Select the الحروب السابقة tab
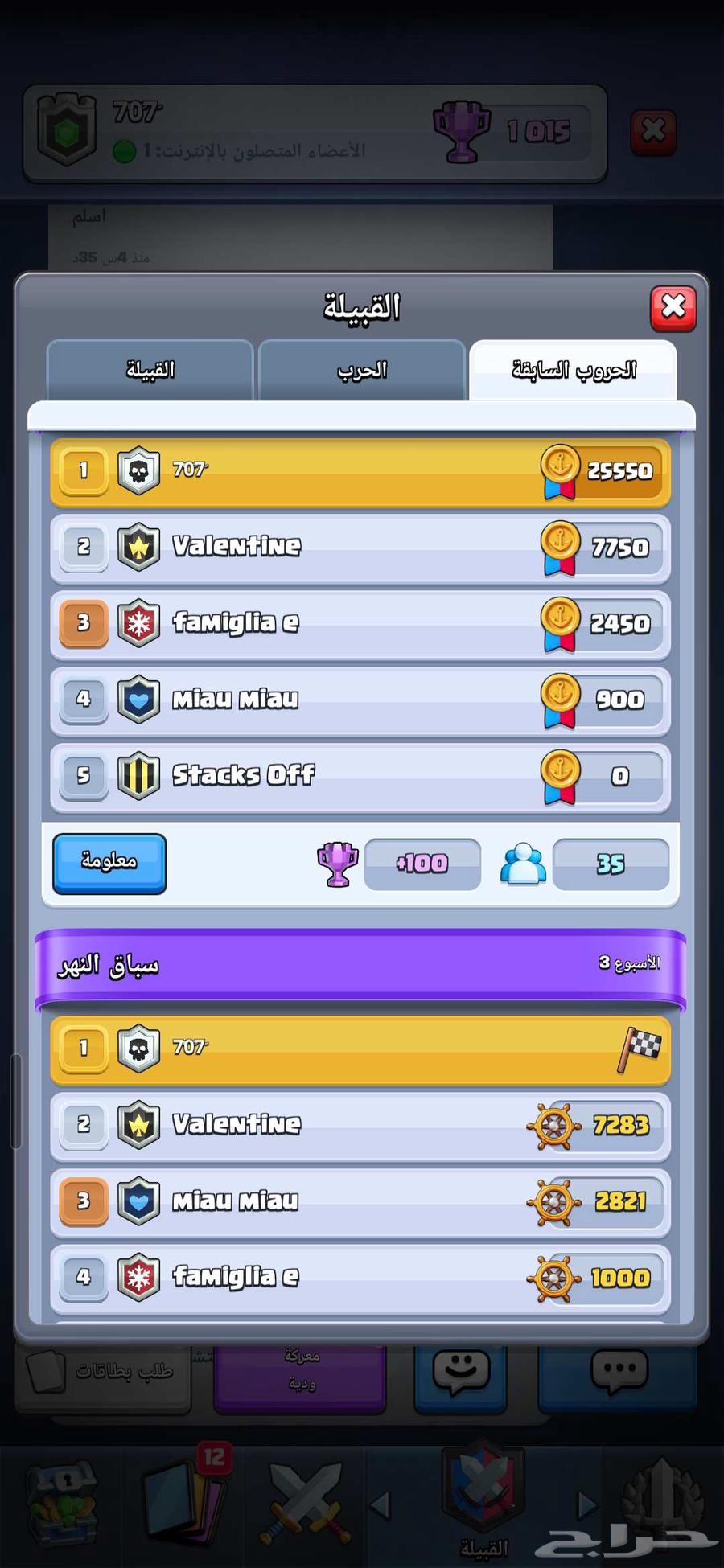Viewport: 724px width, 1568px height. (573, 370)
